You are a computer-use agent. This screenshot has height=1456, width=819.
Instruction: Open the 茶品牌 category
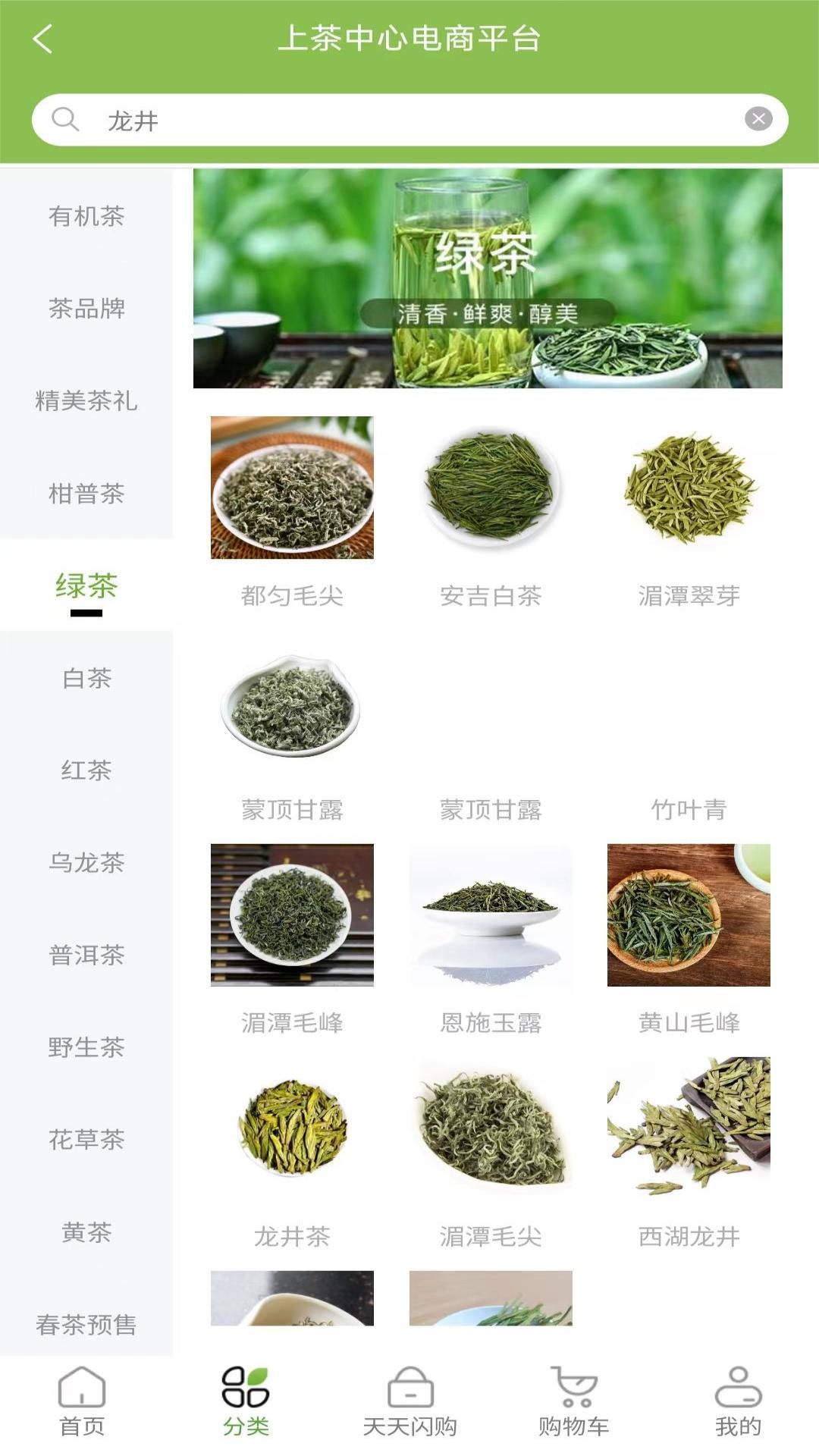pyautogui.click(x=86, y=309)
